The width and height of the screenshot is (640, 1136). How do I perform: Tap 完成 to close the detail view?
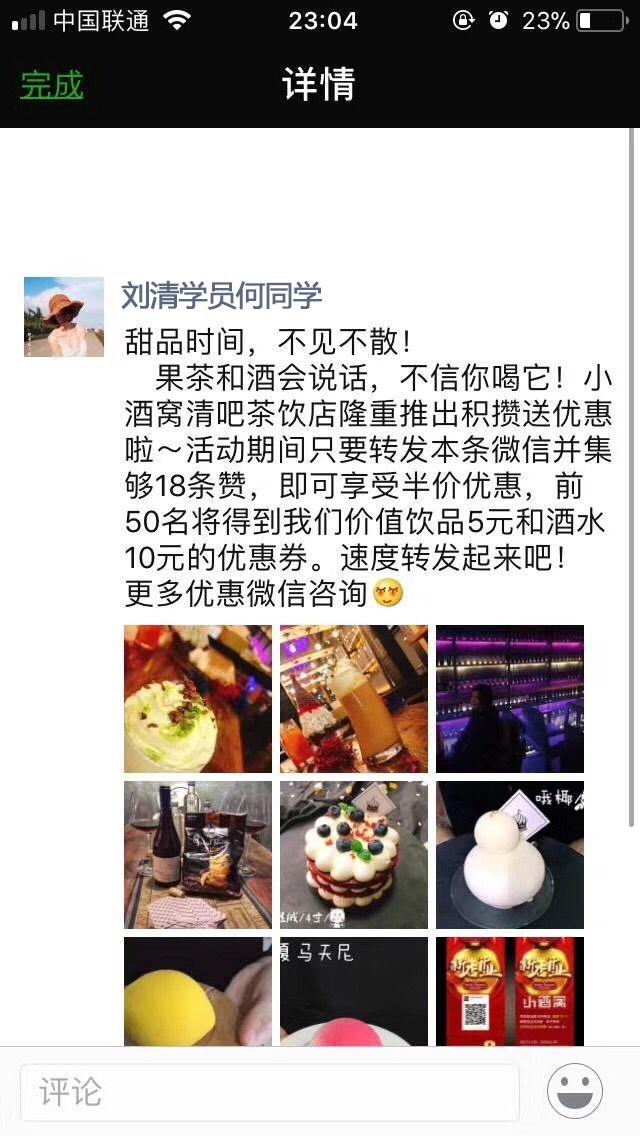(x=52, y=86)
